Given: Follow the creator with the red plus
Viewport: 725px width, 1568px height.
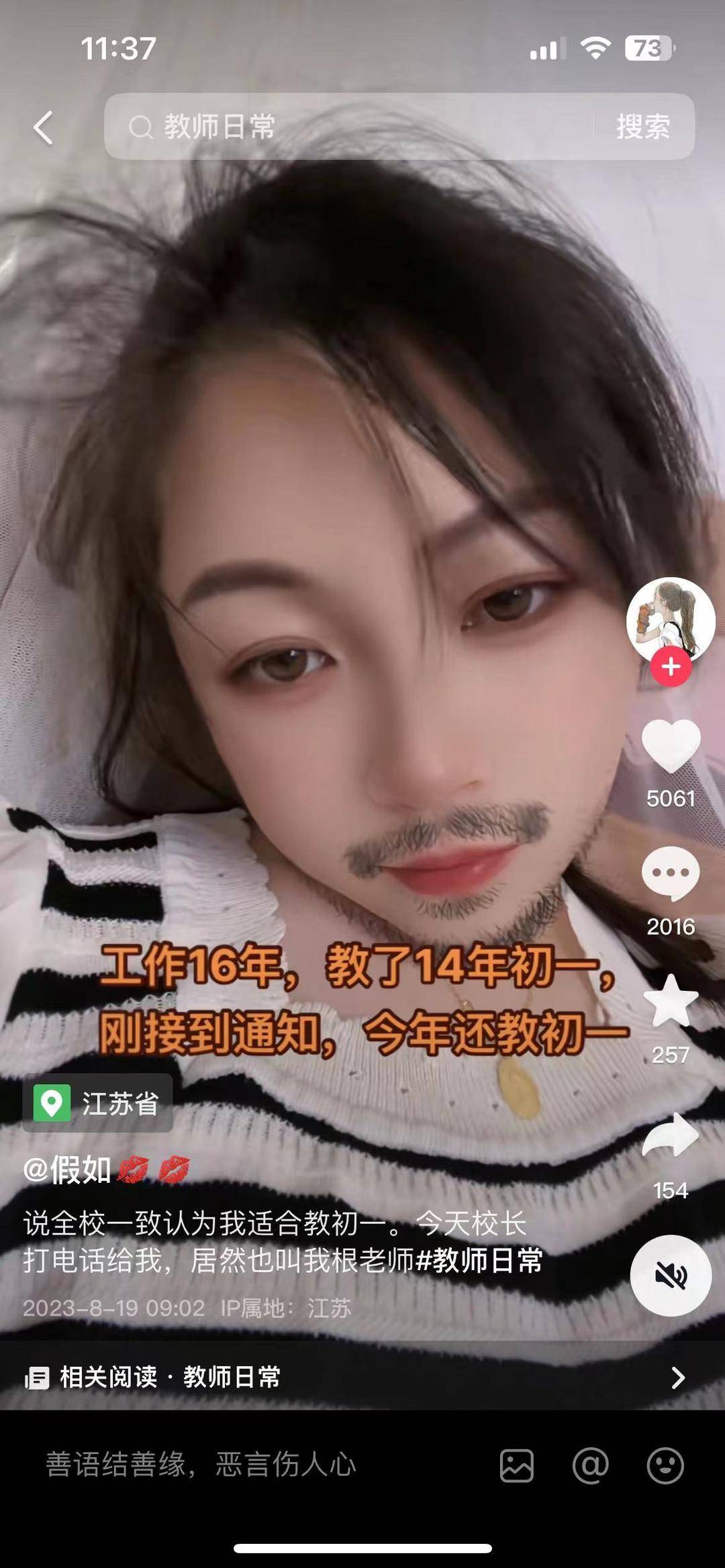Looking at the screenshot, I should [671, 667].
